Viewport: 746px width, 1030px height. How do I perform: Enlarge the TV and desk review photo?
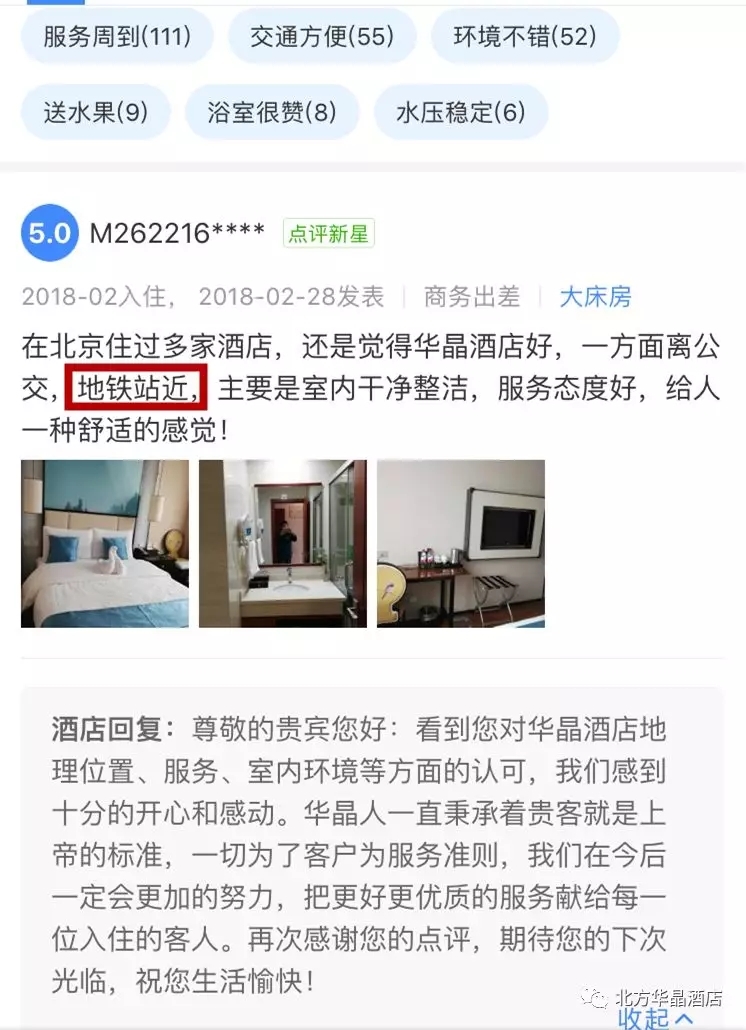click(461, 543)
